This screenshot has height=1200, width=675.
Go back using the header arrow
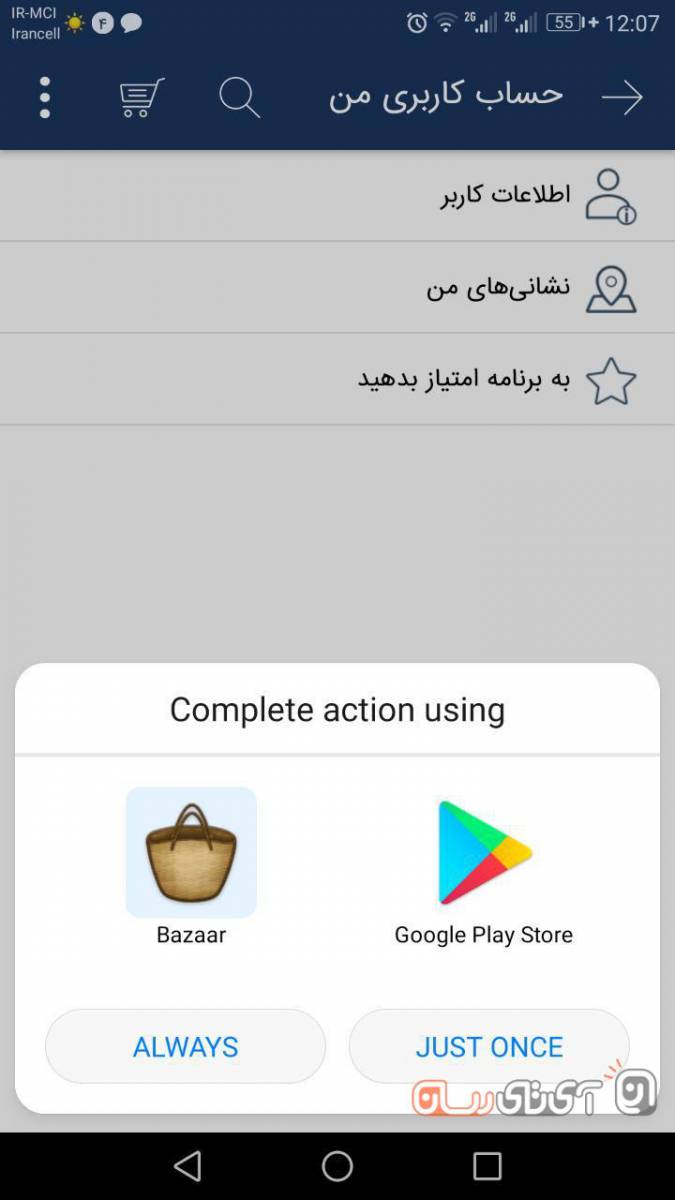pyautogui.click(x=622, y=98)
